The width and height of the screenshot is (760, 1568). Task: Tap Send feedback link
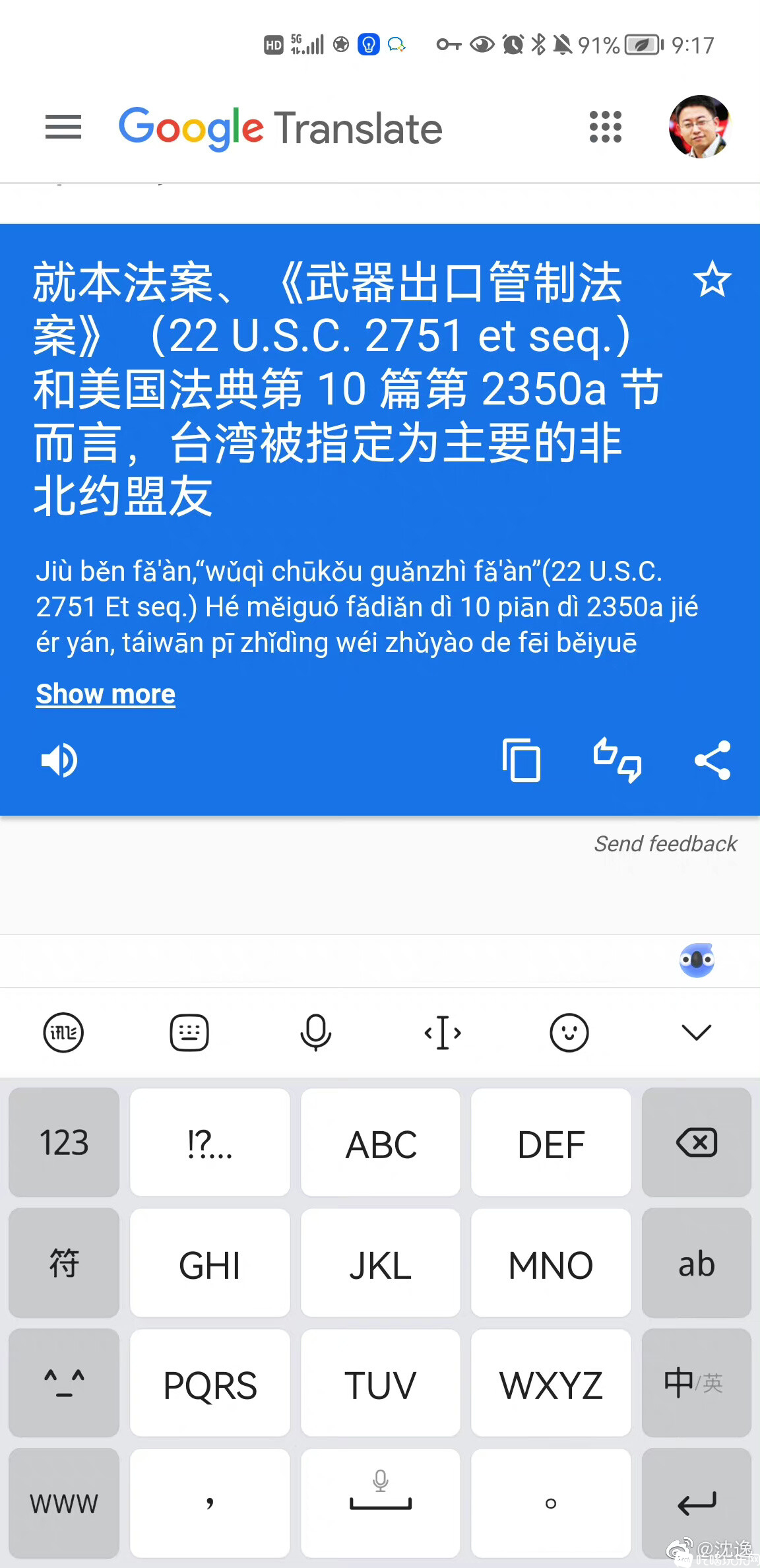tap(665, 844)
